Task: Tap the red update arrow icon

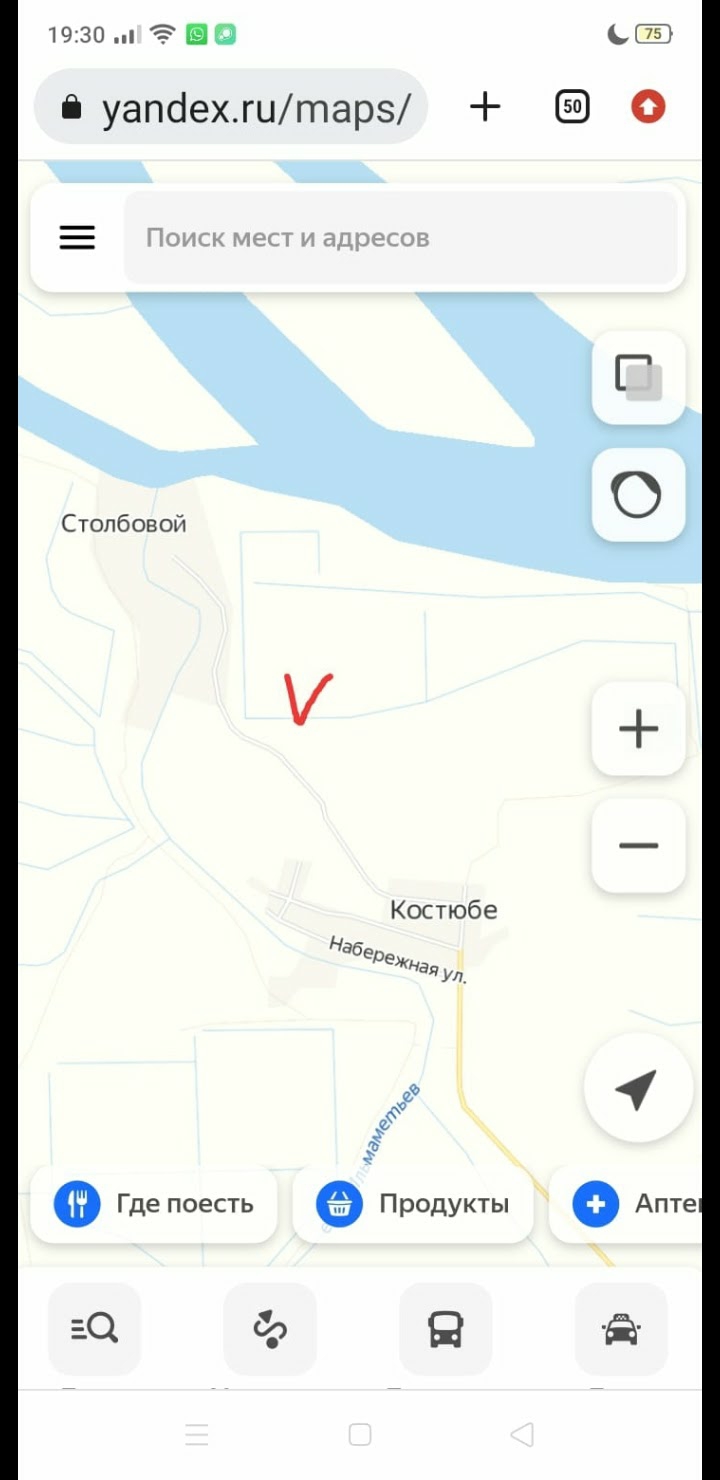Action: [x=648, y=107]
